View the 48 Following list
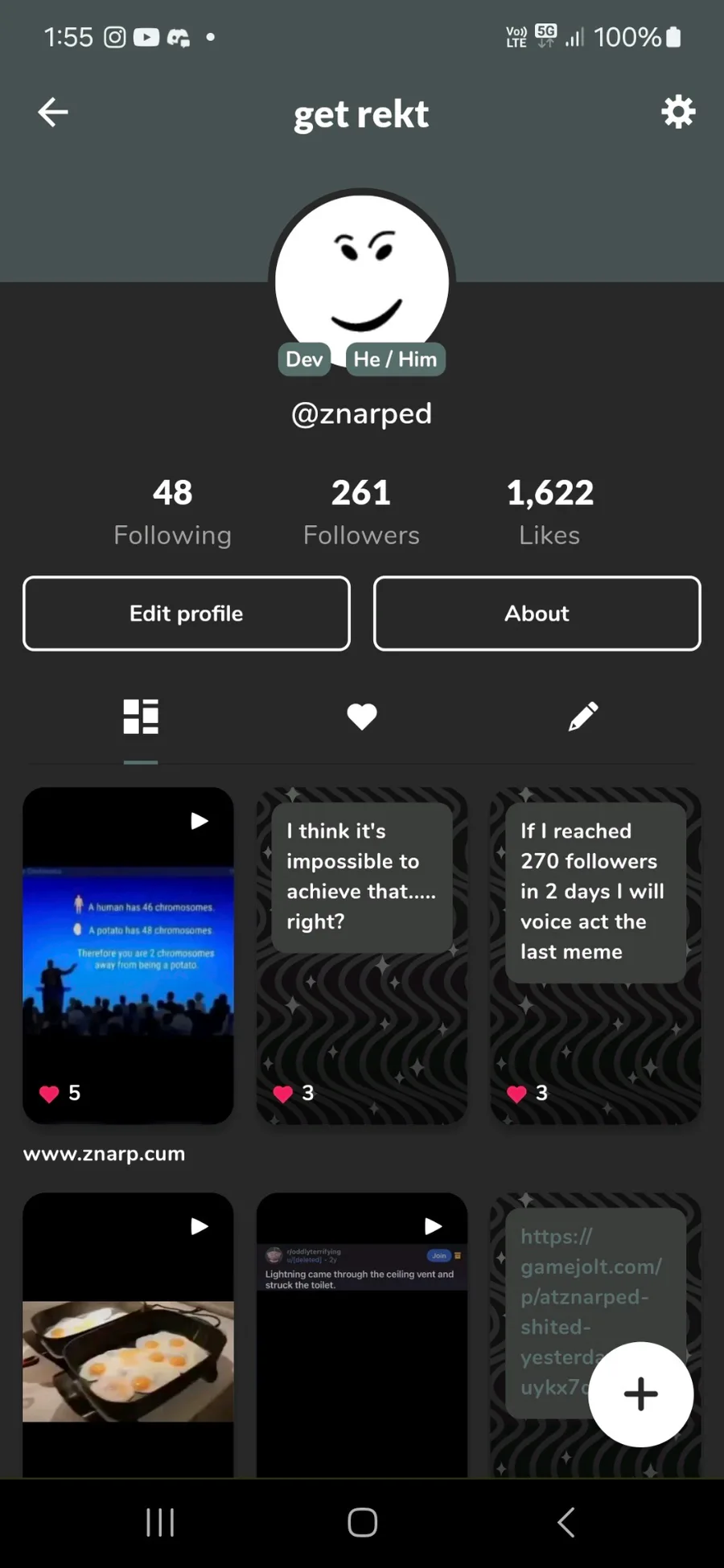Screen dimensions: 724x1568 click(x=172, y=511)
